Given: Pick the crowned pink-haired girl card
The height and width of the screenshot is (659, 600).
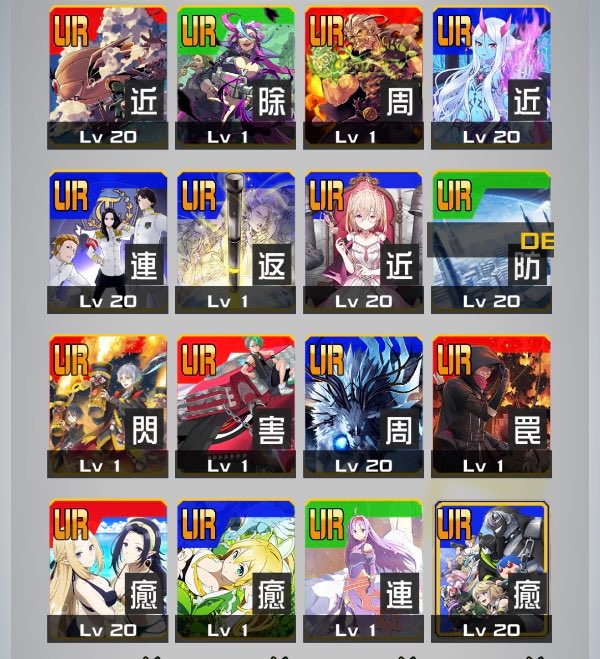Looking at the screenshot, I should 363,242.
